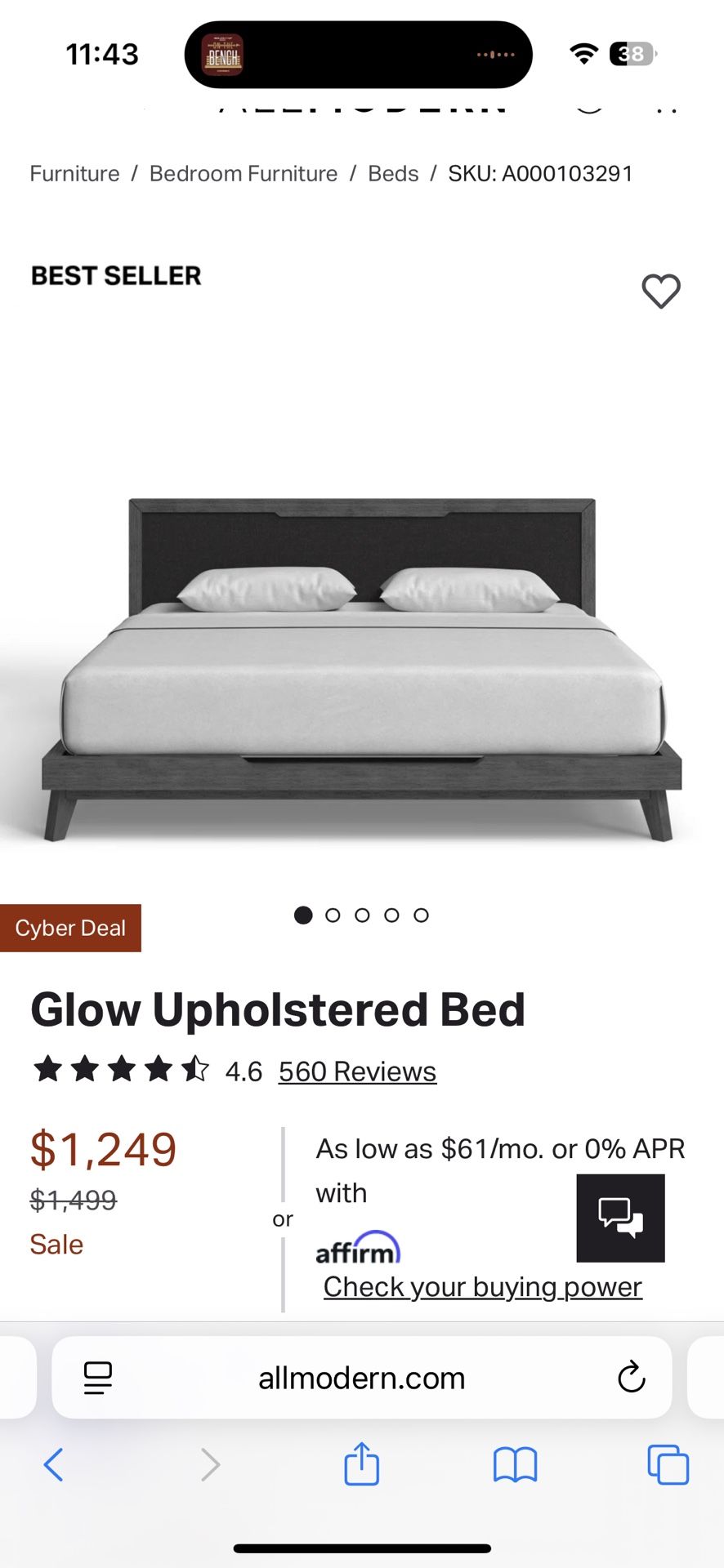Screen dimensions: 724x1568
Task: Select the second carousel dot
Action: [x=333, y=915]
